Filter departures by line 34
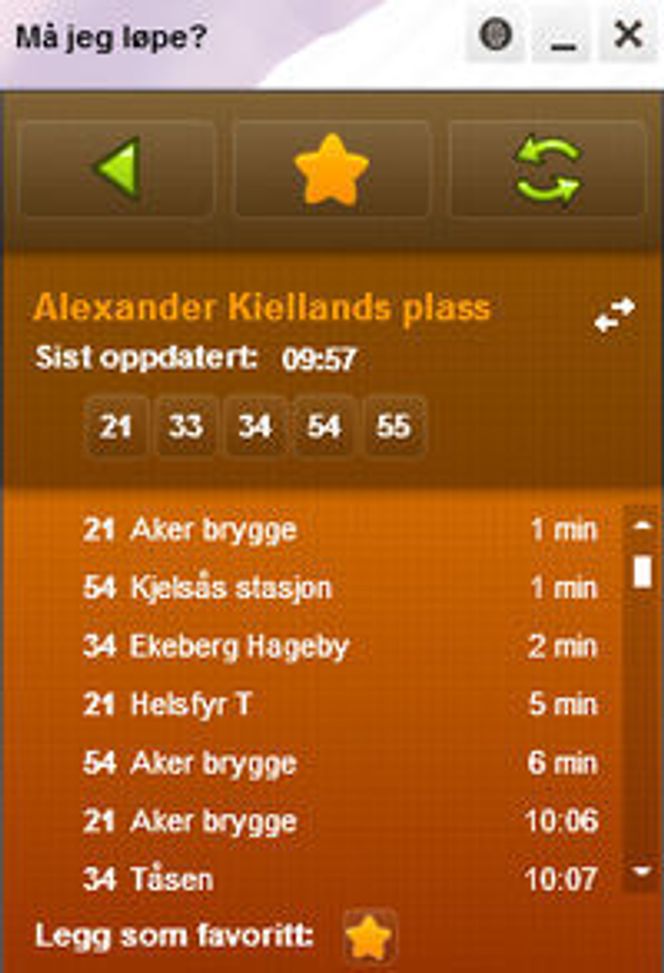Screen dimensions: 664x973 click(x=255, y=427)
